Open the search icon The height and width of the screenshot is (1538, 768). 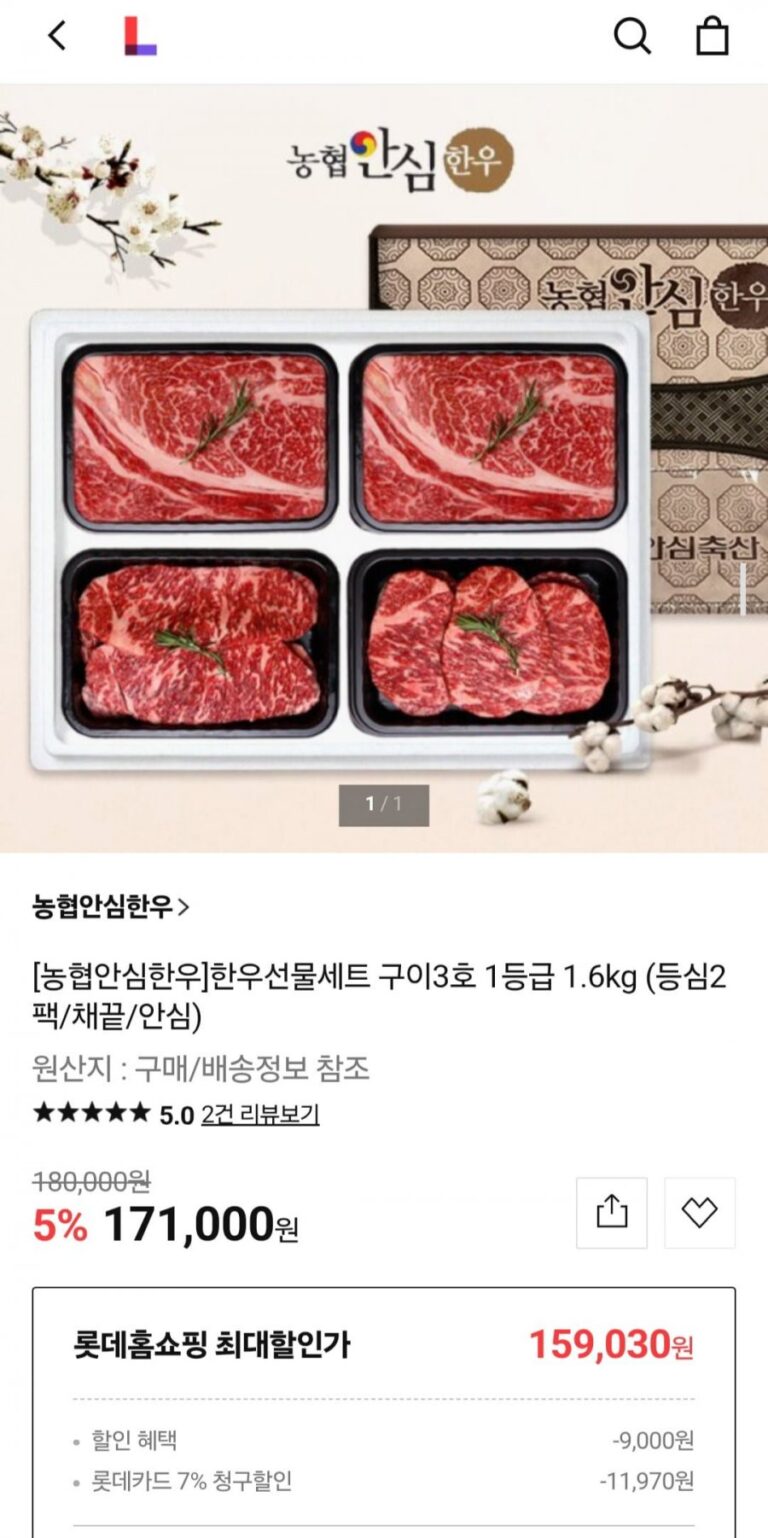tap(631, 37)
